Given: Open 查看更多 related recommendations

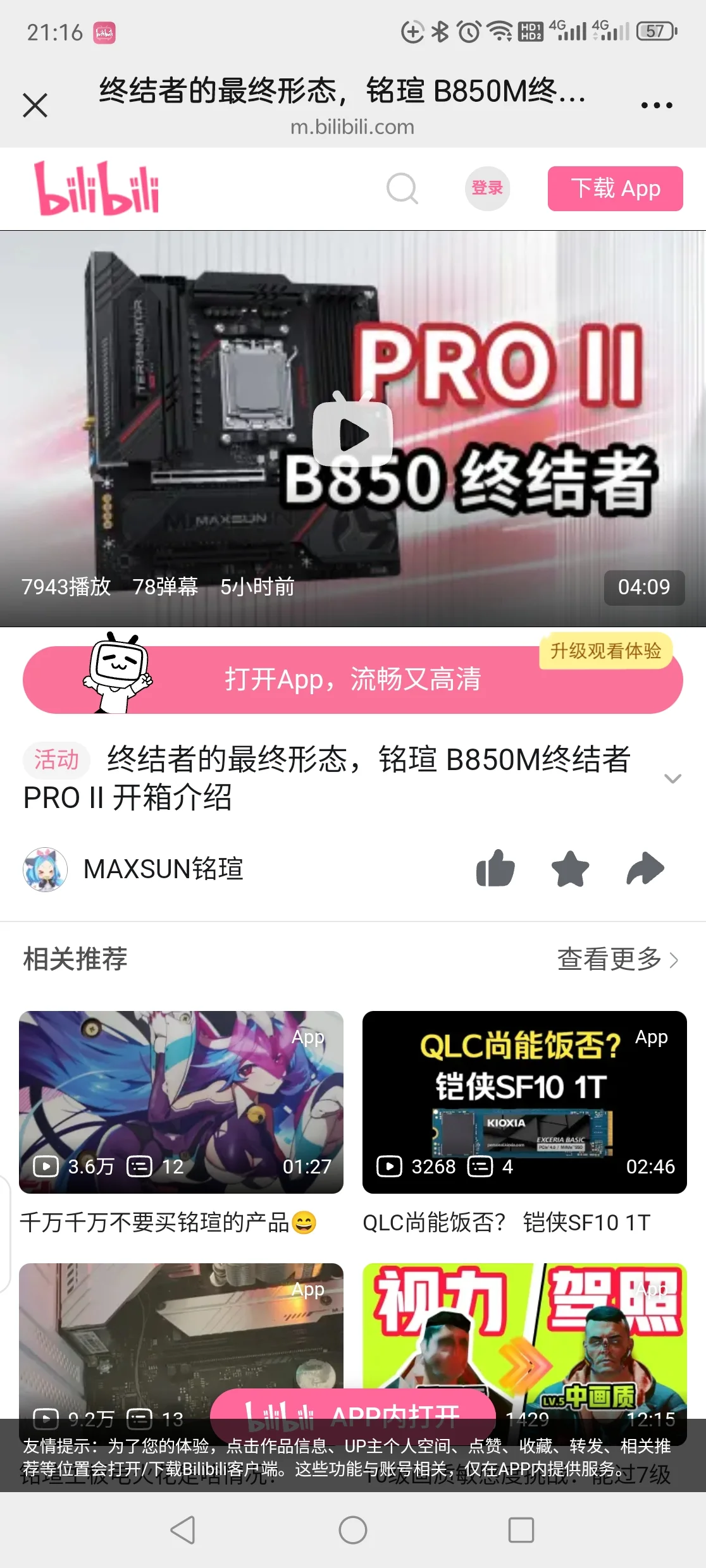Looking at the screenshot, I should point(617,959).
